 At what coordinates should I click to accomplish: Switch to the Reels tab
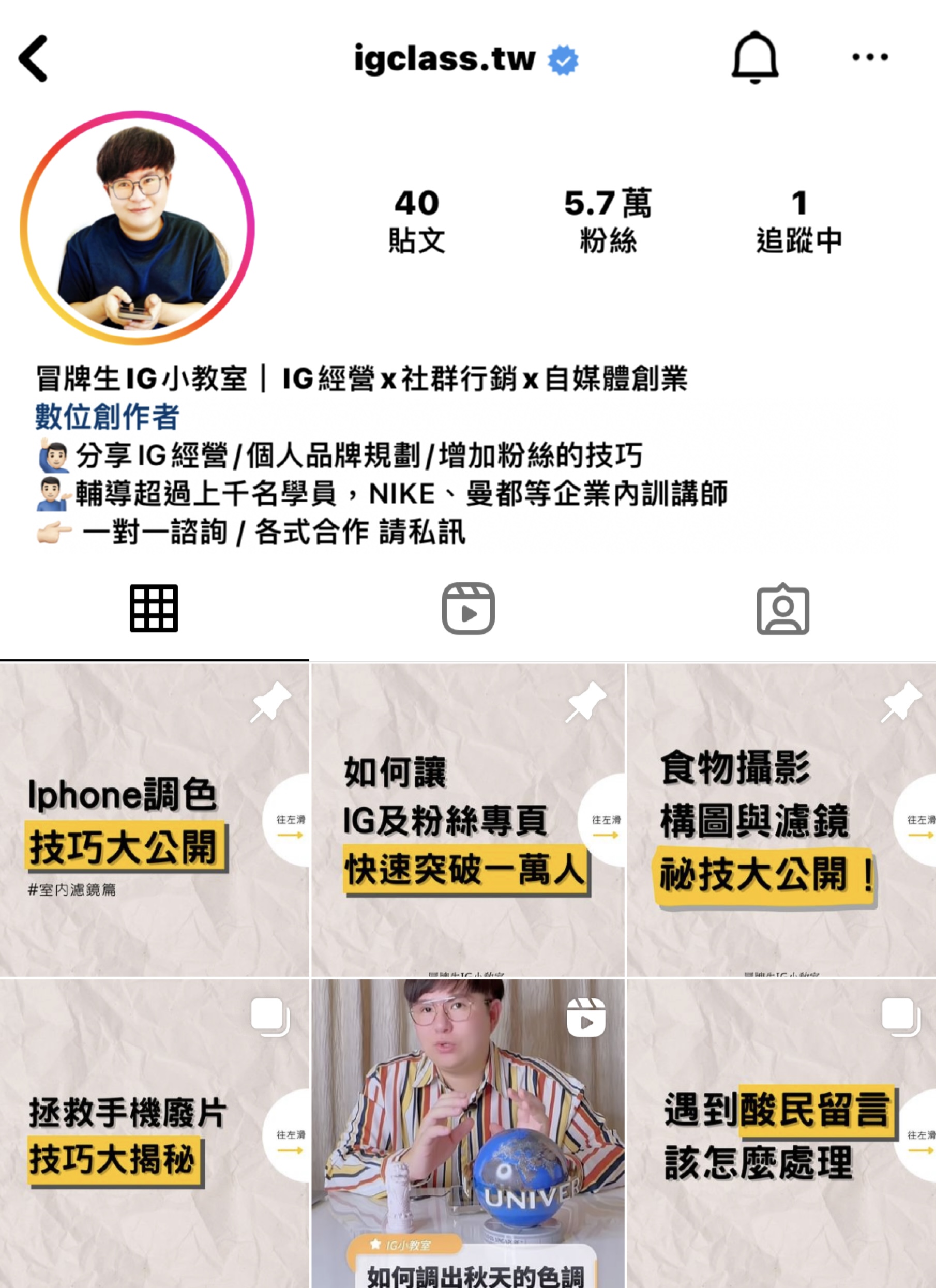pos(468,608)
